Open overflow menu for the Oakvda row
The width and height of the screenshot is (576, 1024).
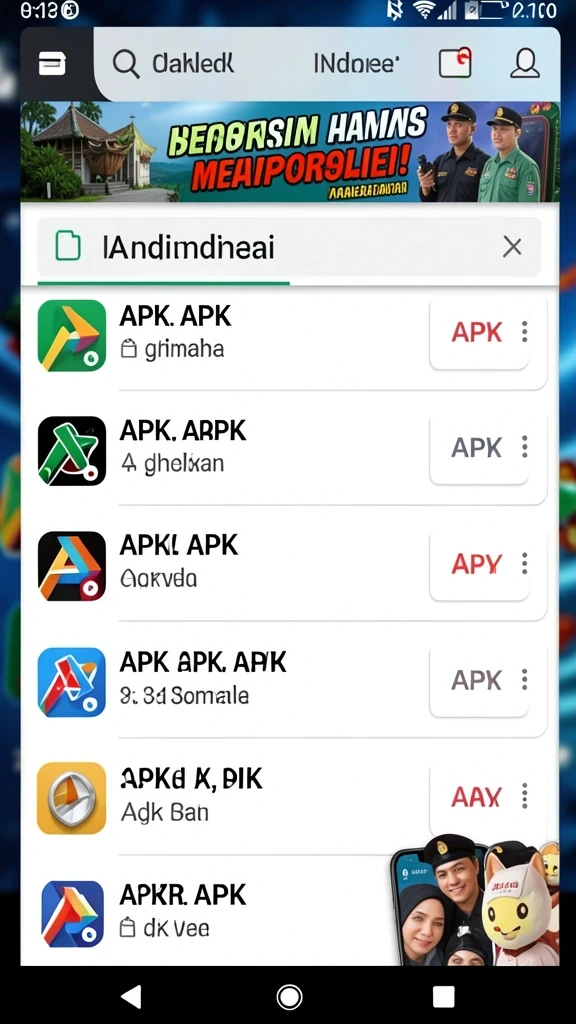[x=524, y=564]
